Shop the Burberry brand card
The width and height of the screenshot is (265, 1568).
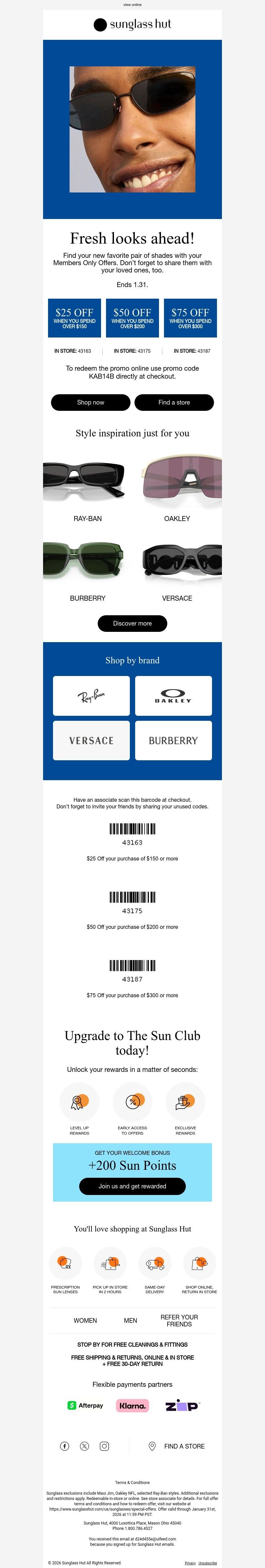173,740
